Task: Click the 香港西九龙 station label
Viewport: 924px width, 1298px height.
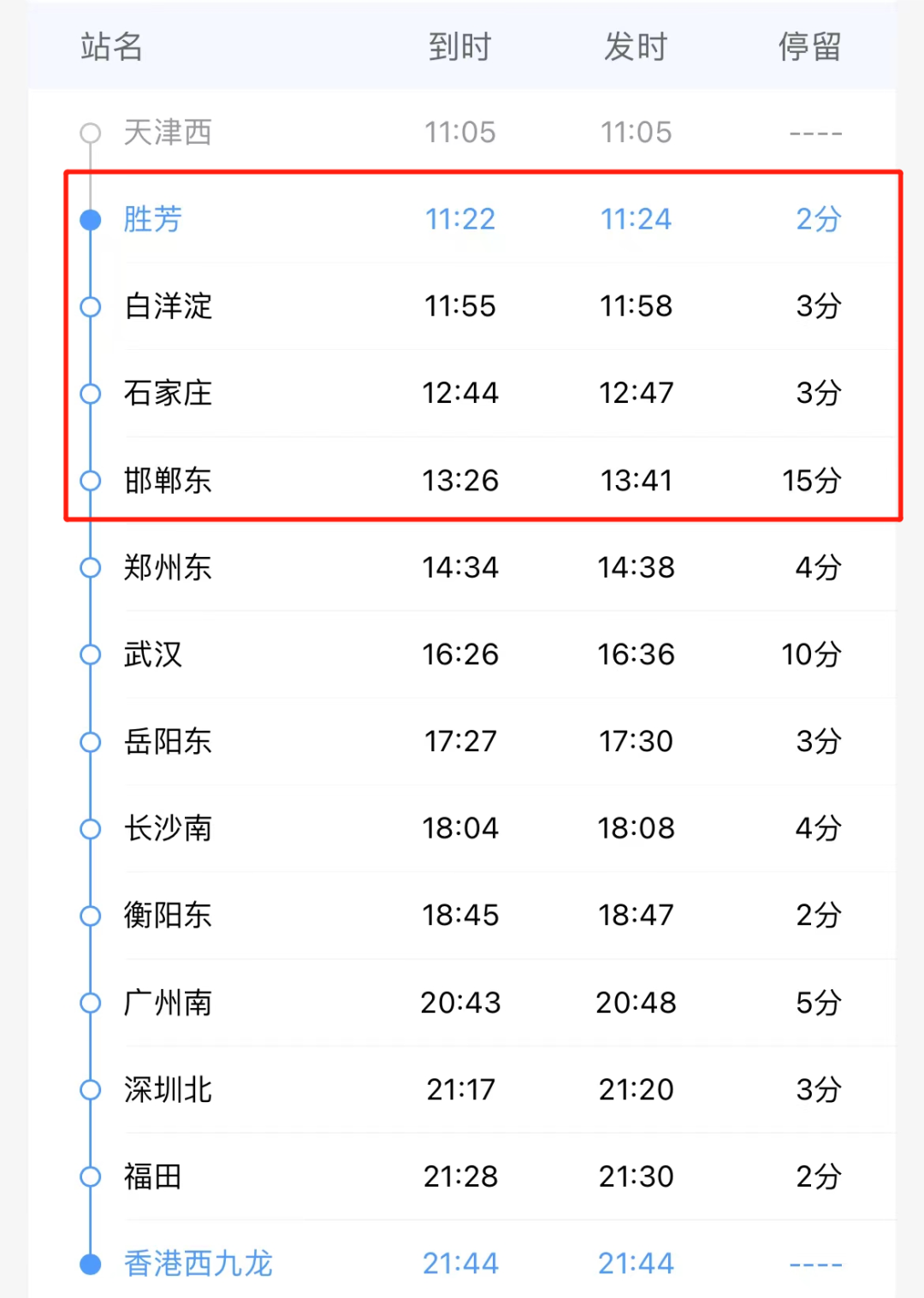Action: tap(198, 1262)
